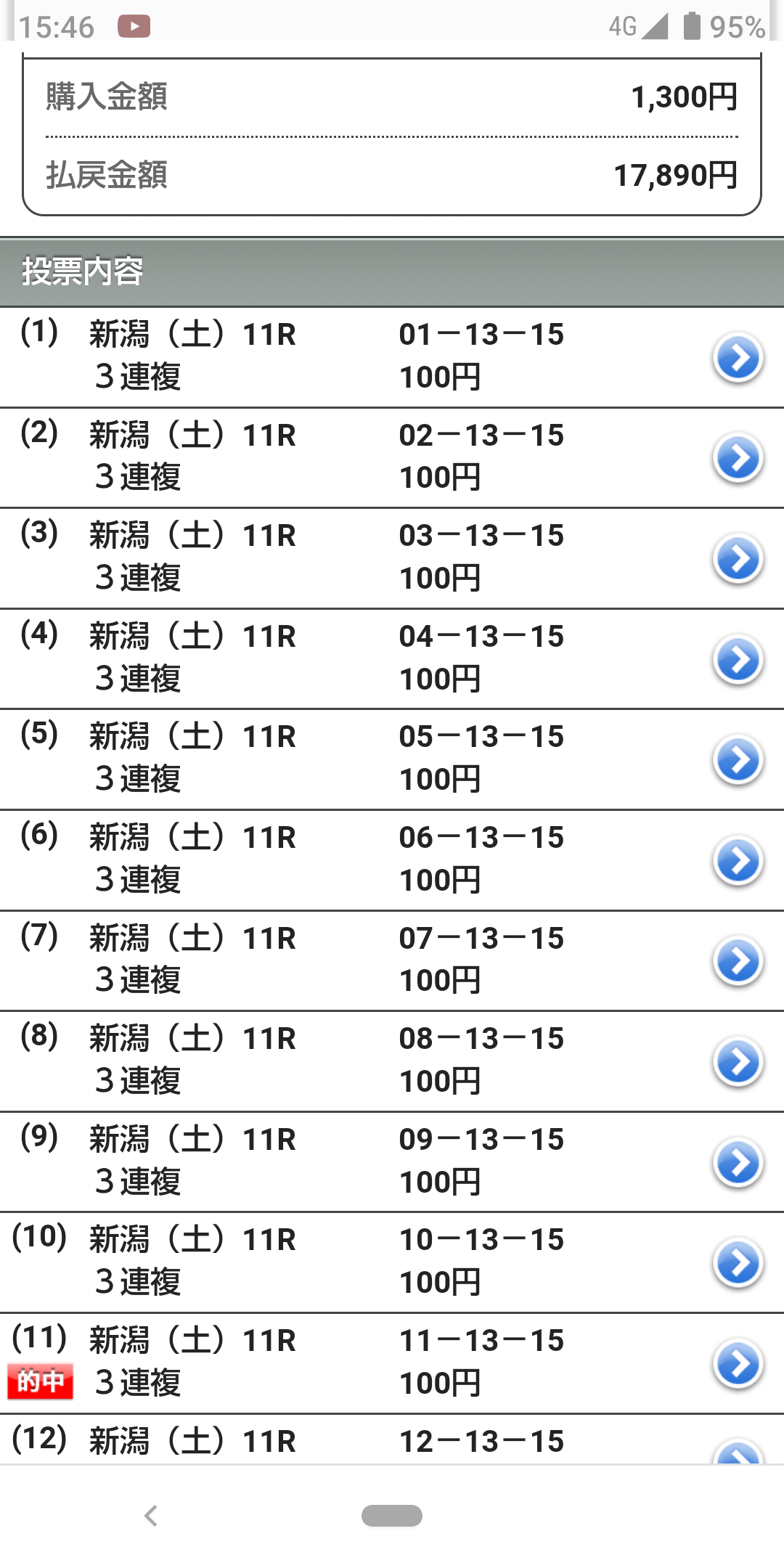Open the winning bet 11-13-15
Viewport: 784px width, 1568px height.
738,1364
